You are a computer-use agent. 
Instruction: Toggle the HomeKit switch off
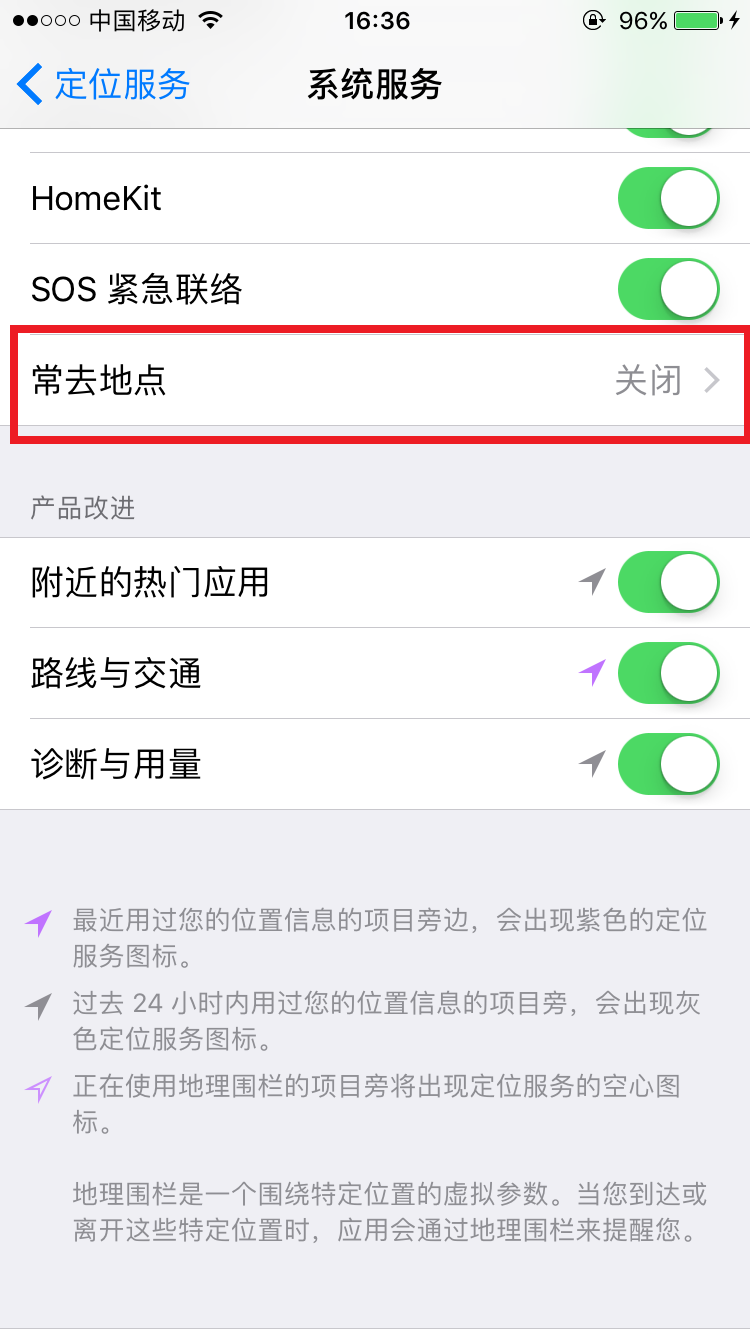point(668,198)
